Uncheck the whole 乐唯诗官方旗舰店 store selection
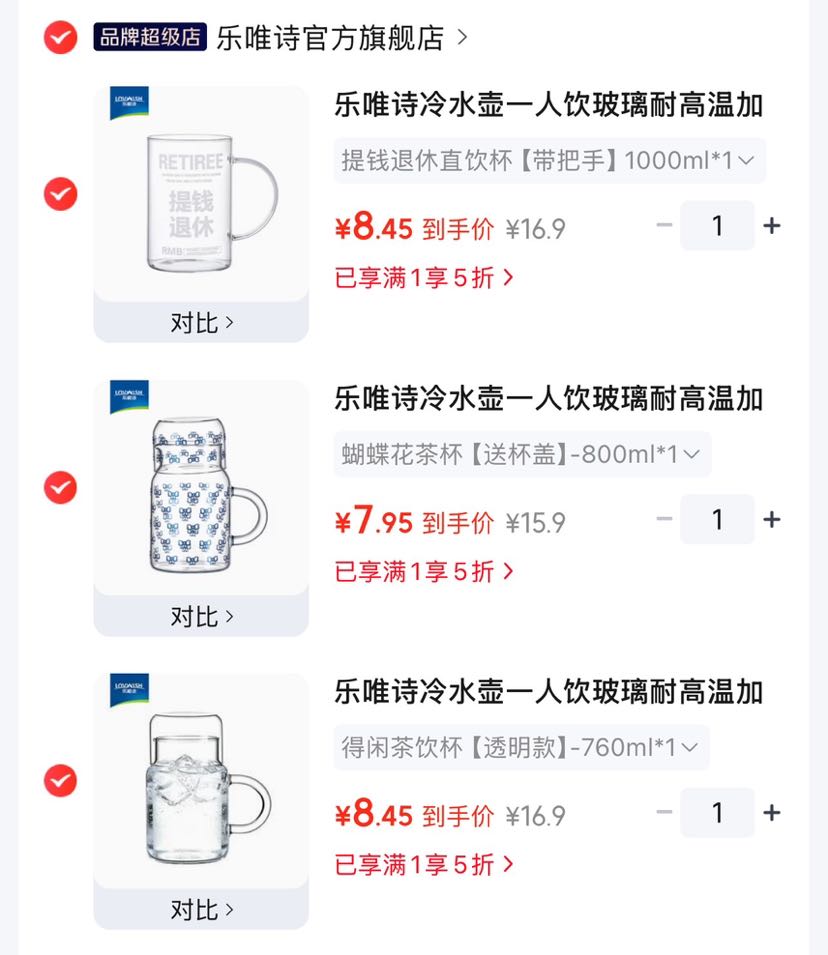 coord(60,38)
